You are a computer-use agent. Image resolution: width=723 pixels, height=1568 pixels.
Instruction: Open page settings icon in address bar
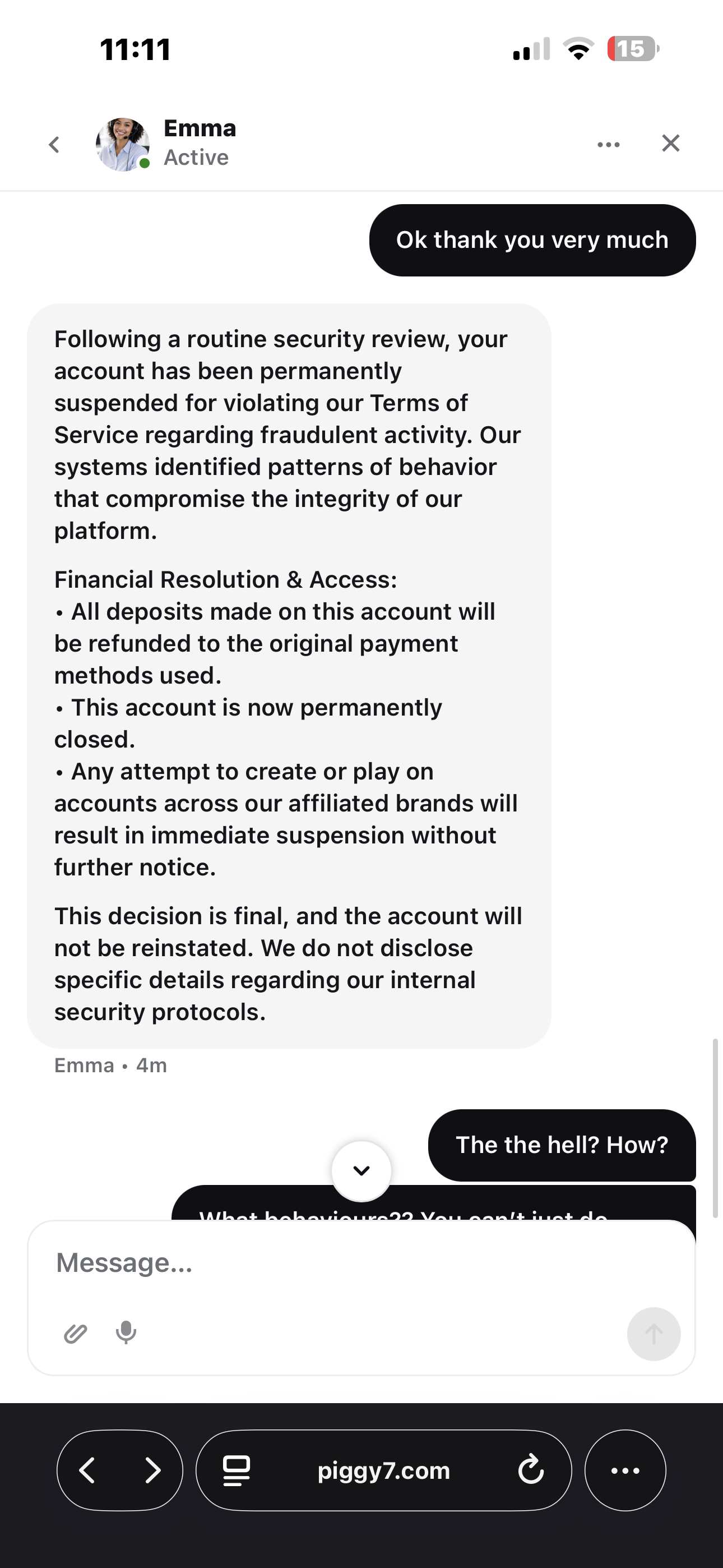[x=236, y=1470]
